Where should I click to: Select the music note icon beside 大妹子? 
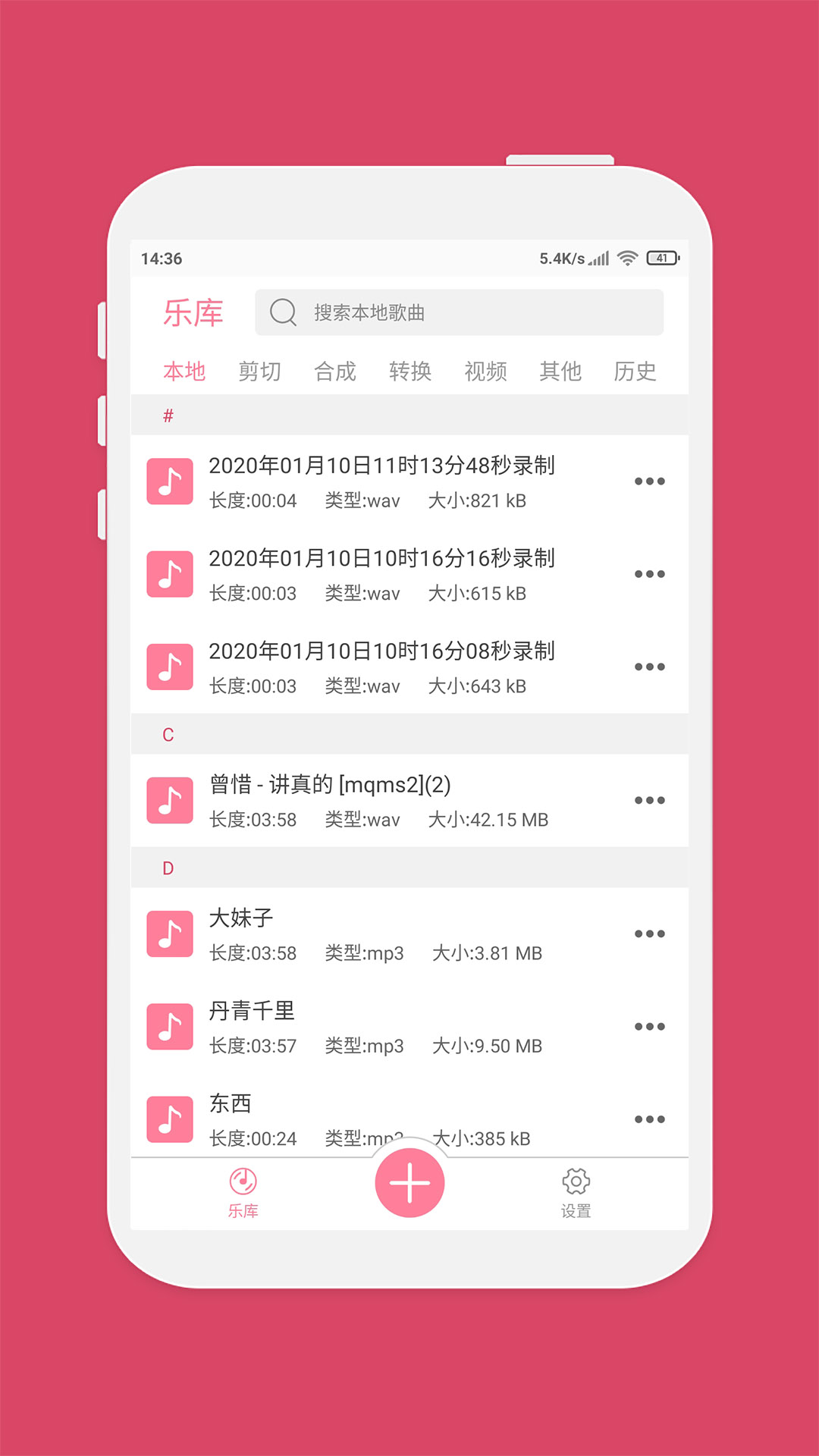tap(169, 934)
